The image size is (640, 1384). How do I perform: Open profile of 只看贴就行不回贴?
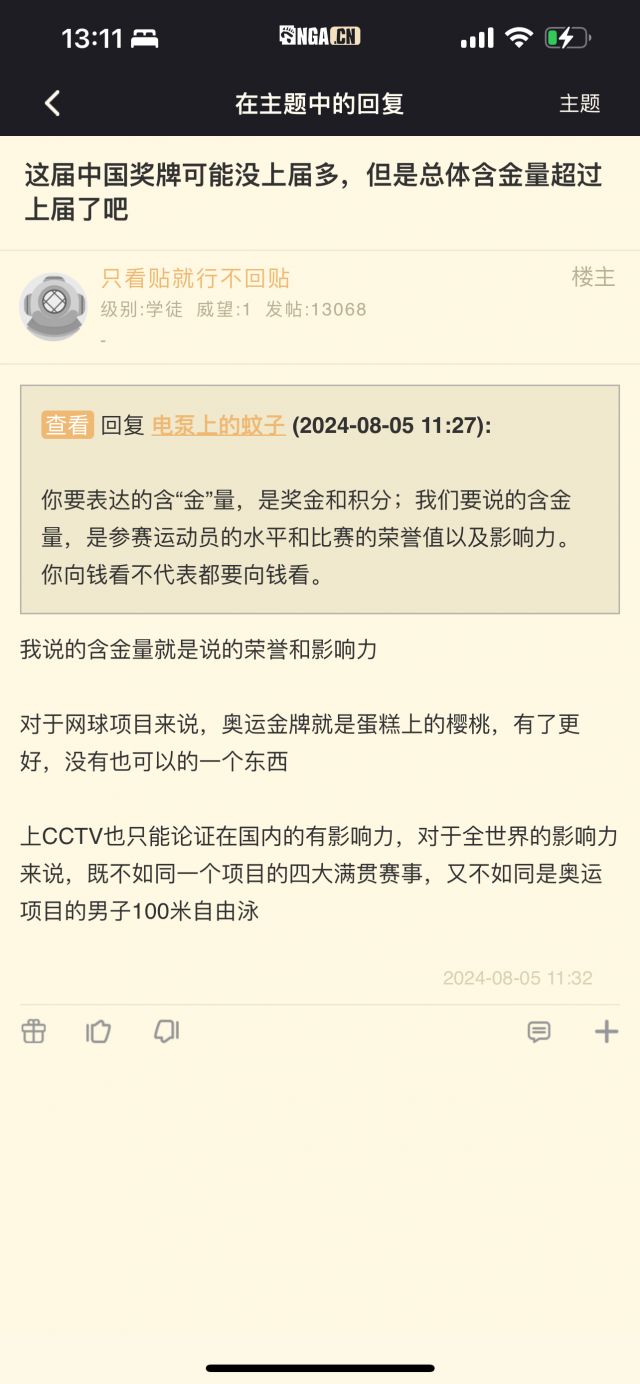[x=195, y=279]
